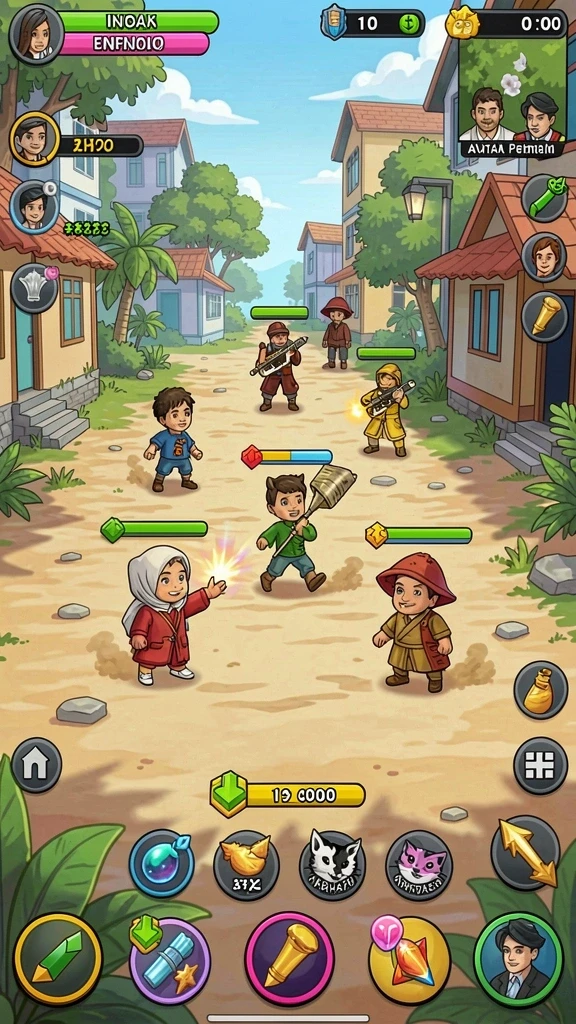Tap the brown-haired portrait icon on right

544,255
